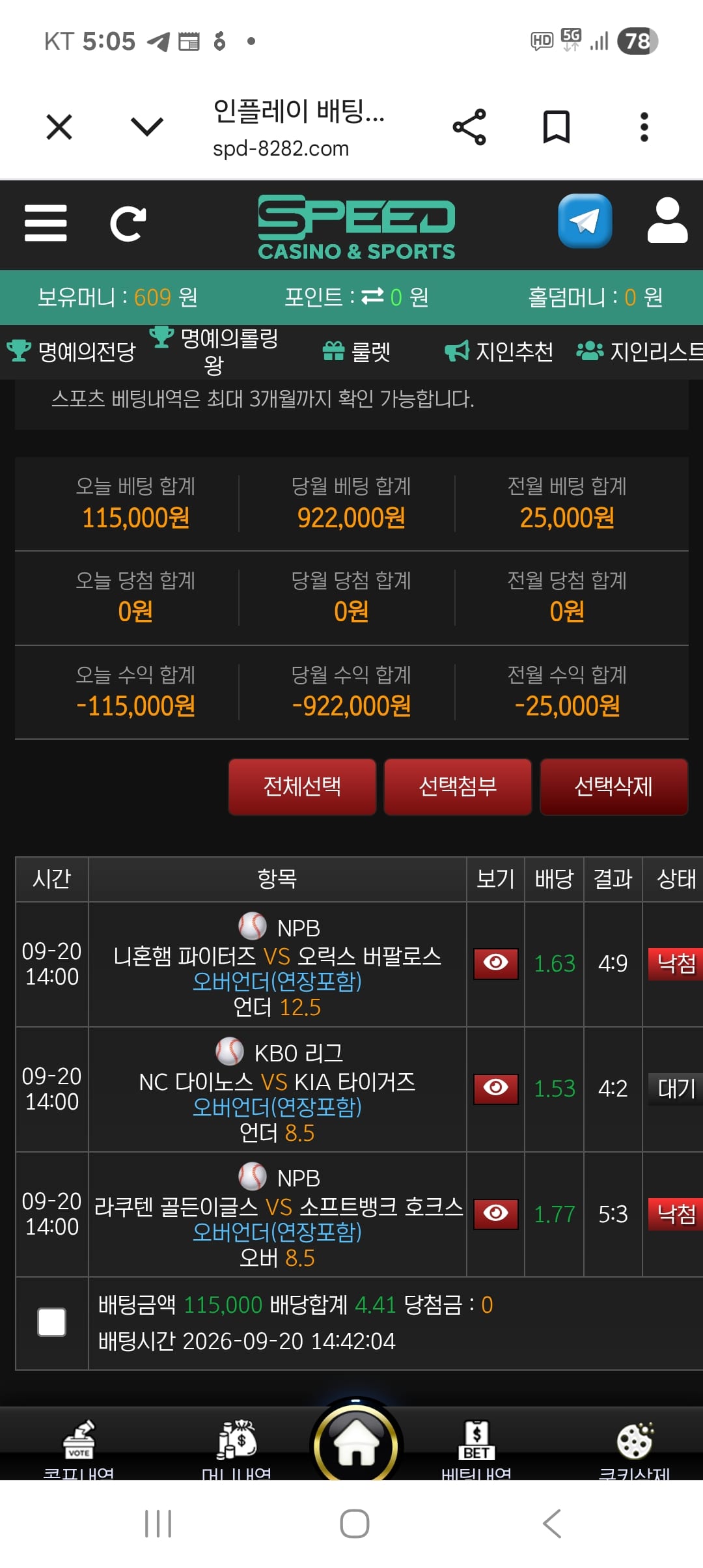Viewport: 703px width, 1568px height.
Task: Convert points with the swap arrows
Action: (372, 297)
